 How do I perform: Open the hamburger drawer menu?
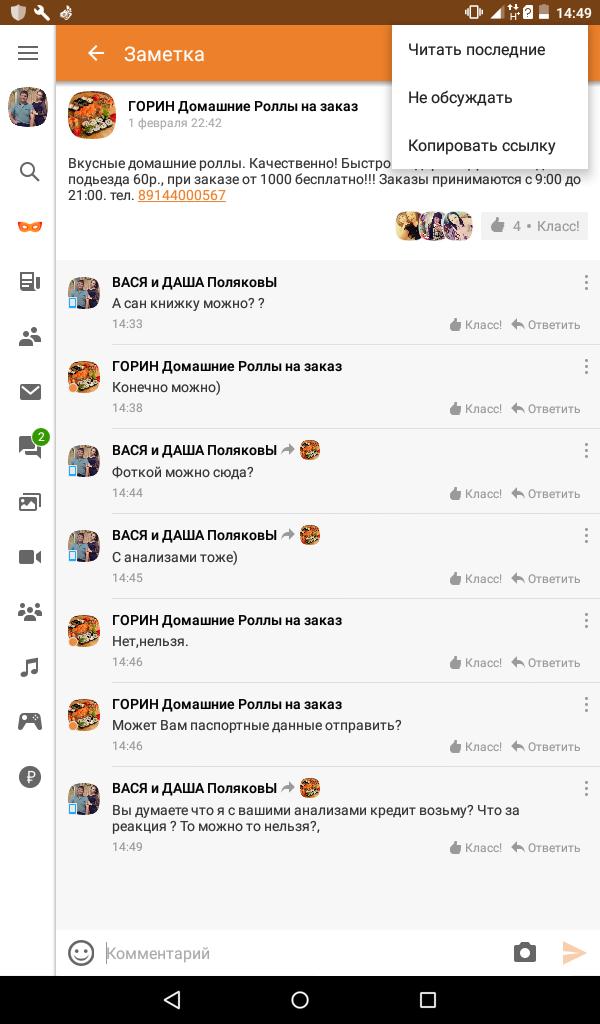click(28, 54)
